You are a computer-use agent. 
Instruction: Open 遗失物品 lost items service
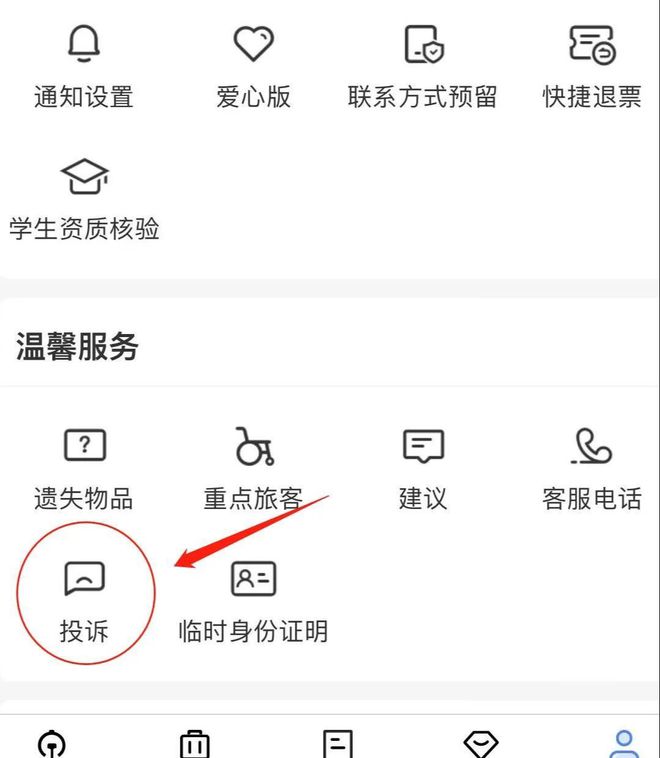tap(84, 468)
